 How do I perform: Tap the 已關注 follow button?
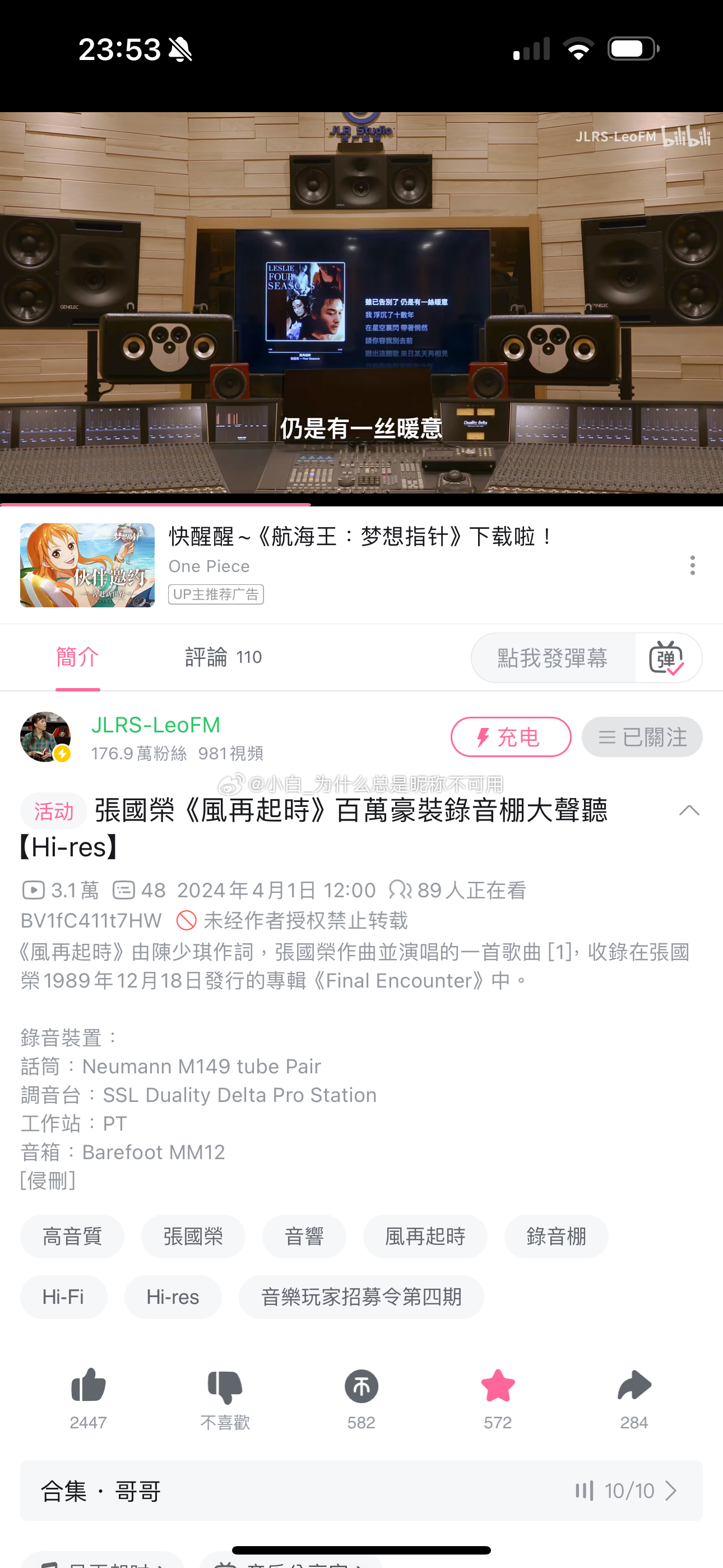point(641,737)
